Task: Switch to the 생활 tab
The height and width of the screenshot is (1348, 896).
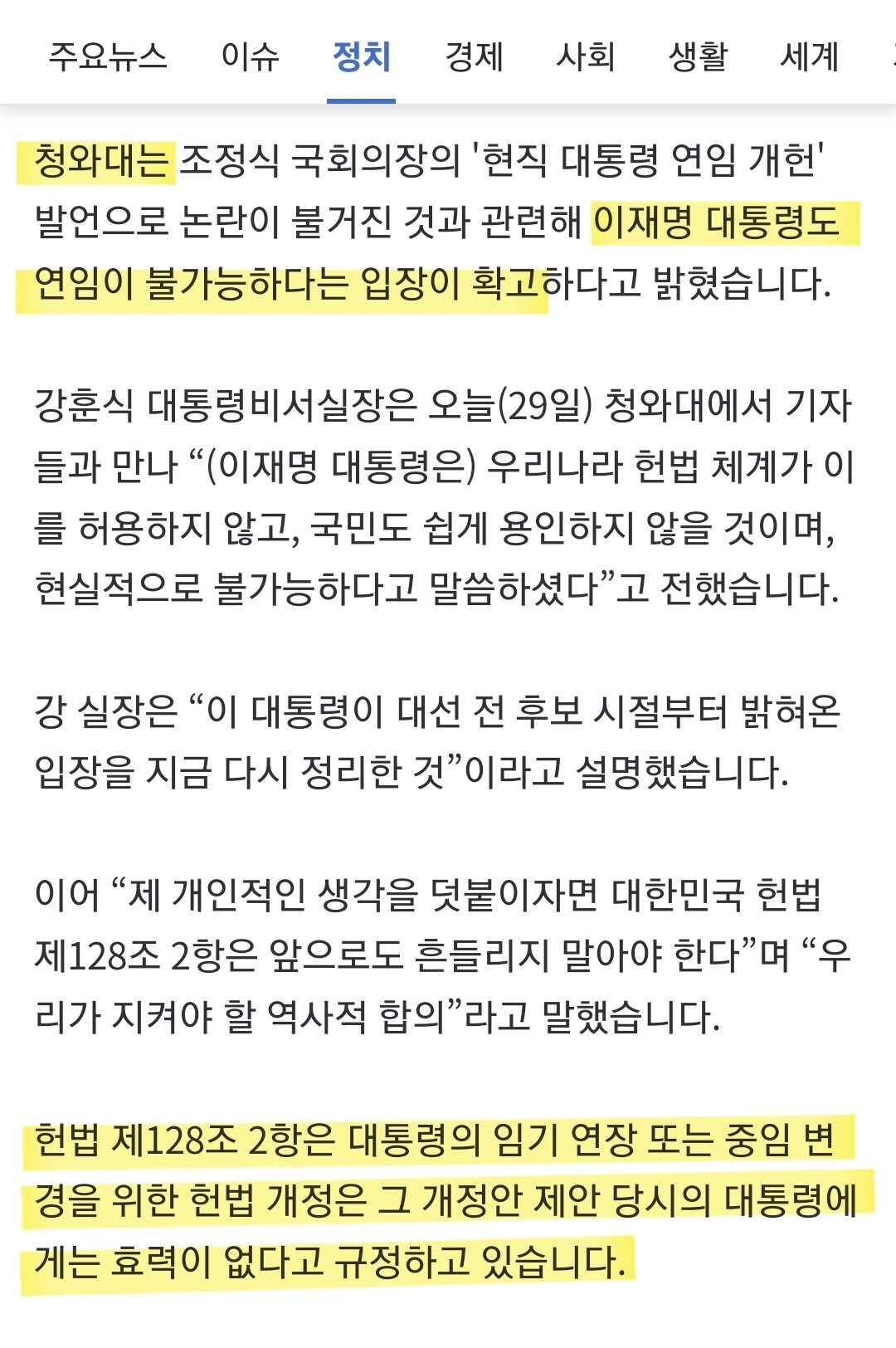Action: click(x=698, y=56)
